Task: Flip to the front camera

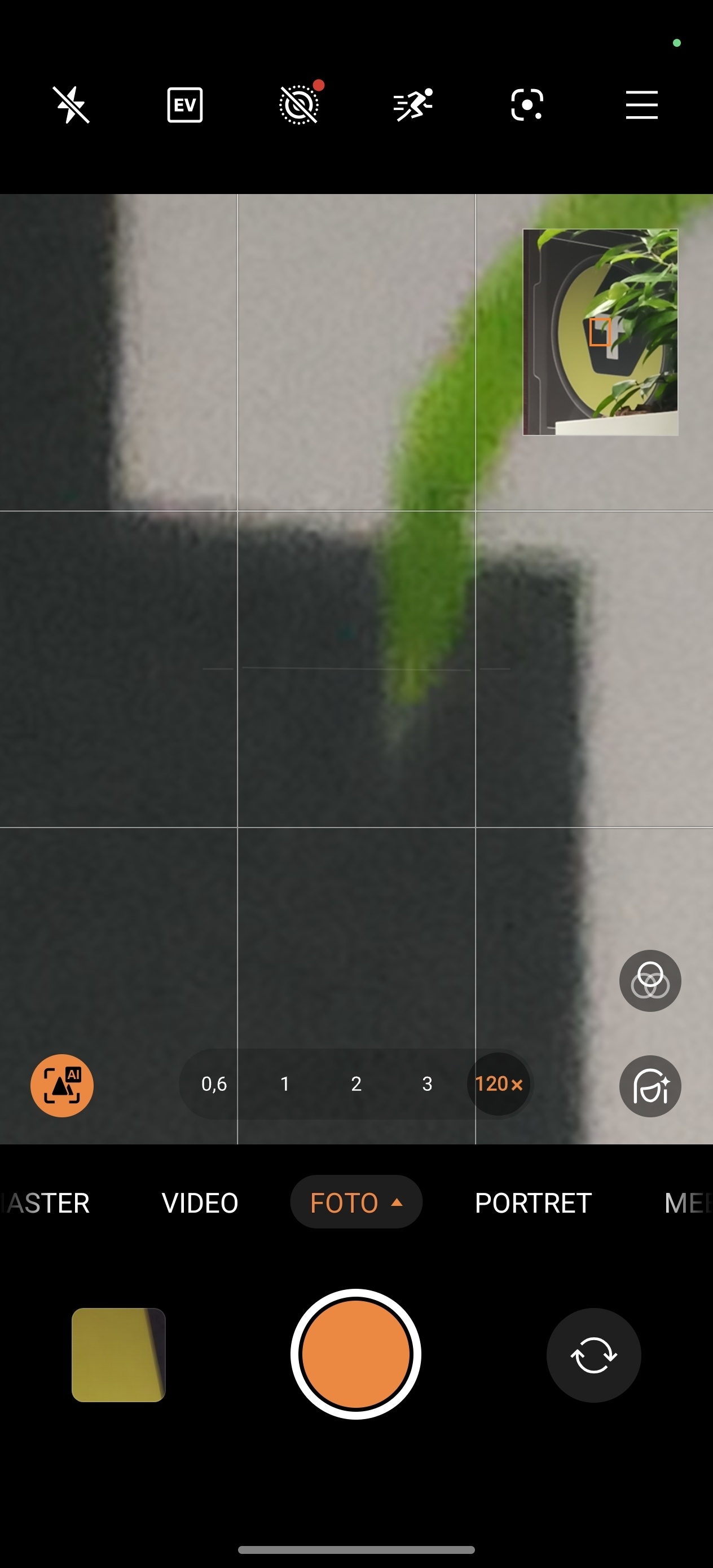Action: click(593, 1355)
